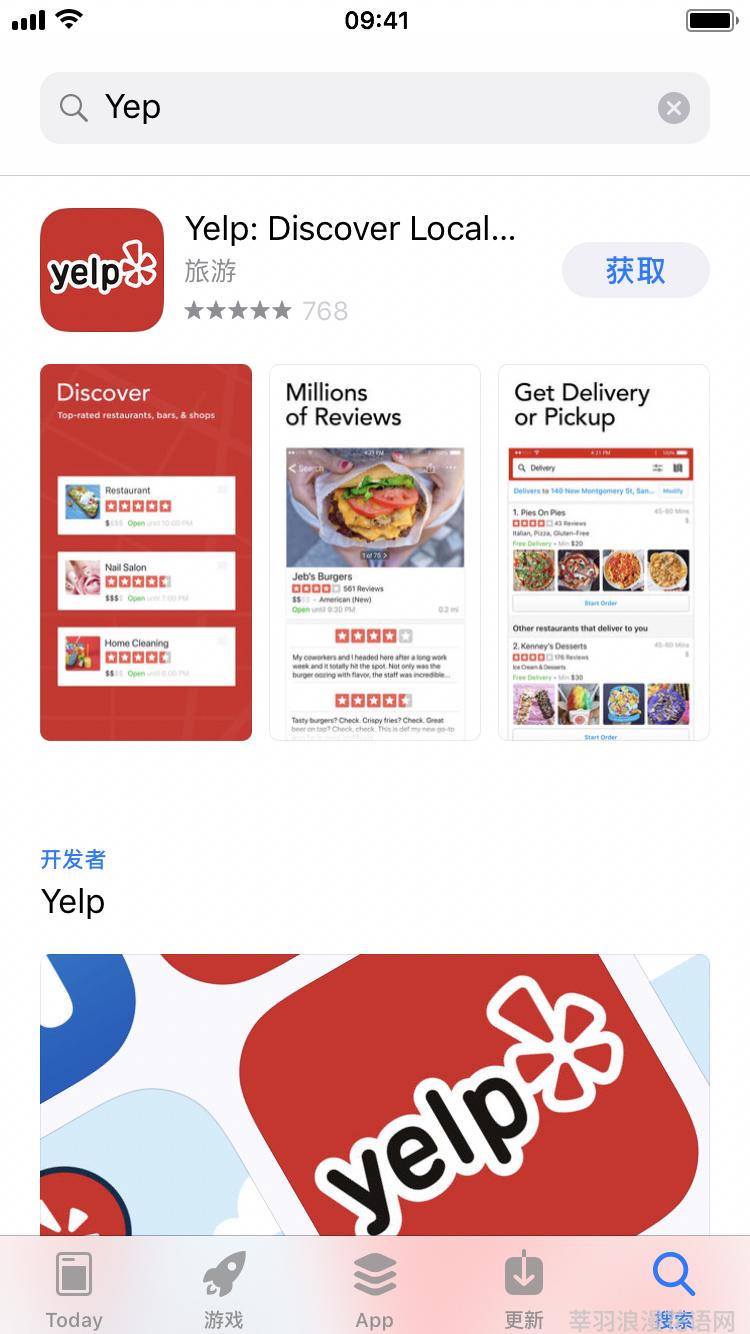View the Discover screenshot preview

tap(146, 552)
